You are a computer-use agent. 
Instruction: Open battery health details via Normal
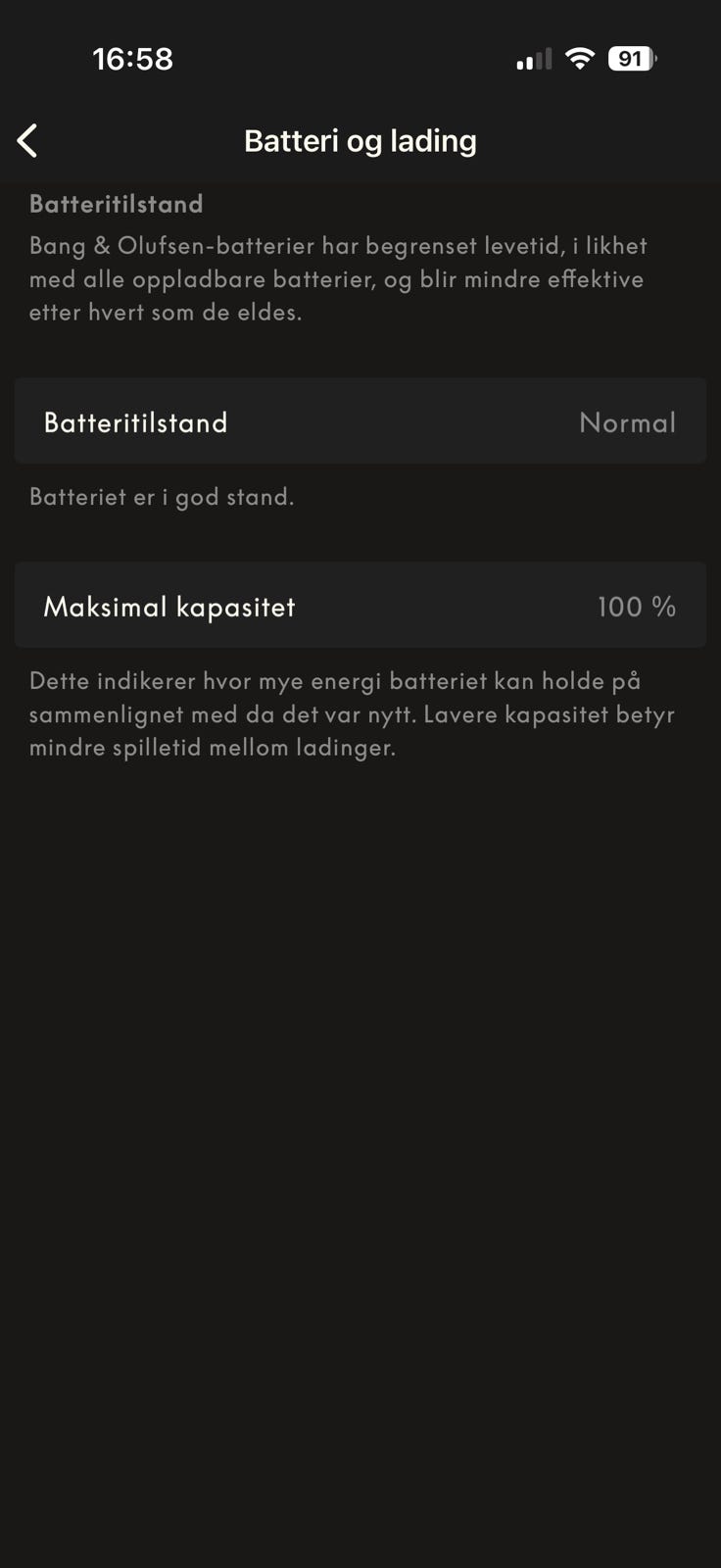point(627,421)
